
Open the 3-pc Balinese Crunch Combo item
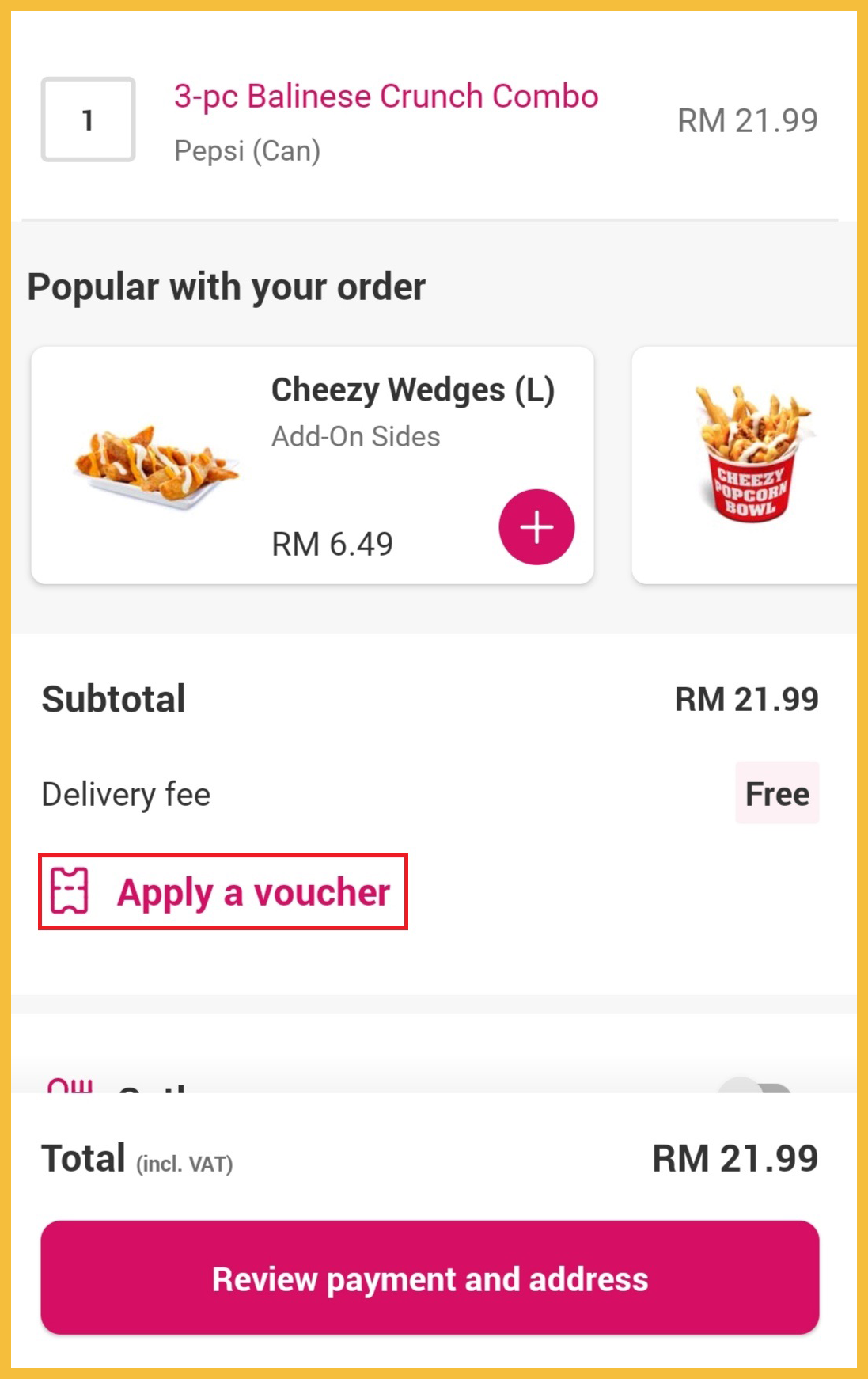pos(385,97)
